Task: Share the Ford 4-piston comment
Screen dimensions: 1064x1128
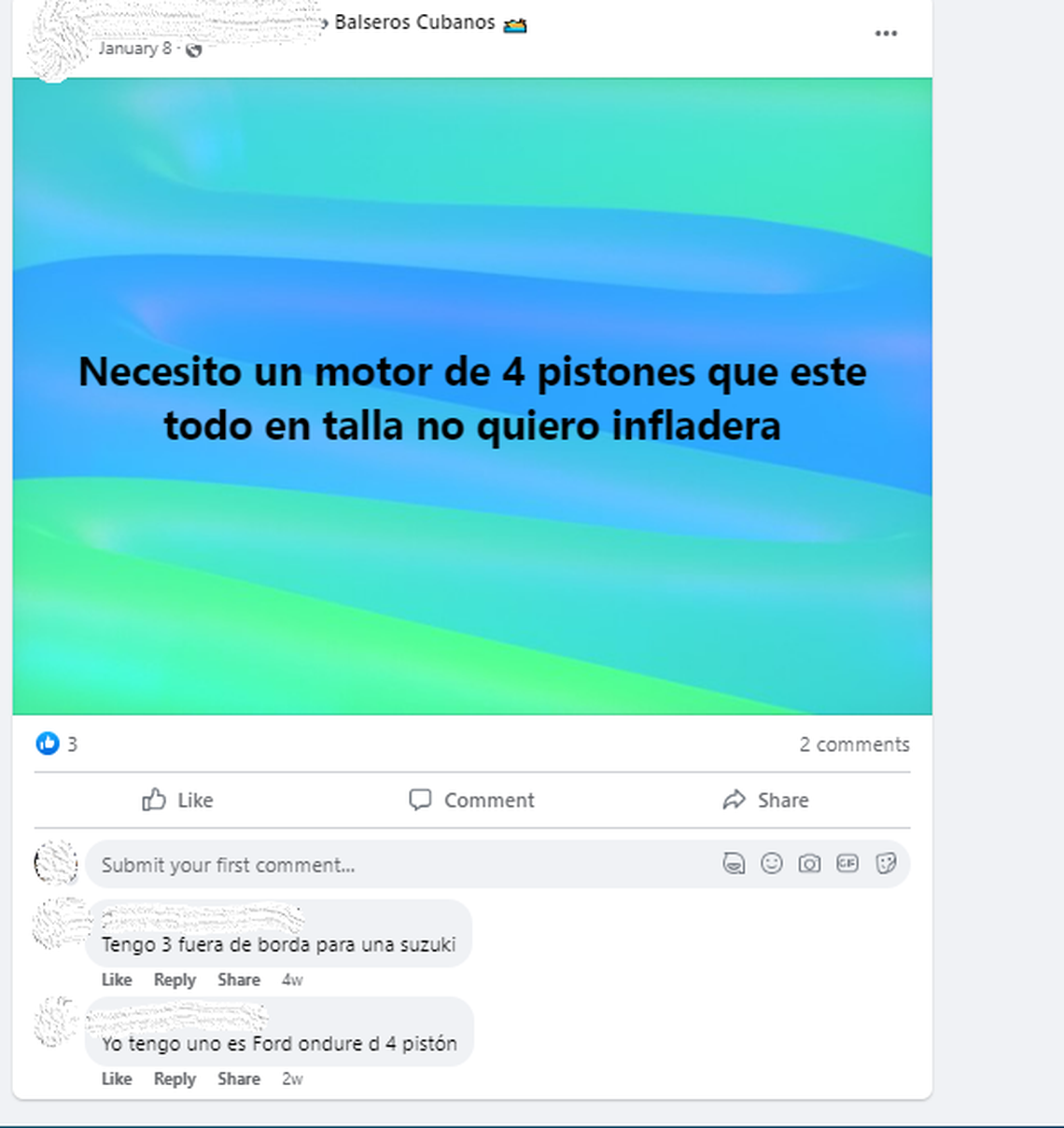Action: (238, 1079)
